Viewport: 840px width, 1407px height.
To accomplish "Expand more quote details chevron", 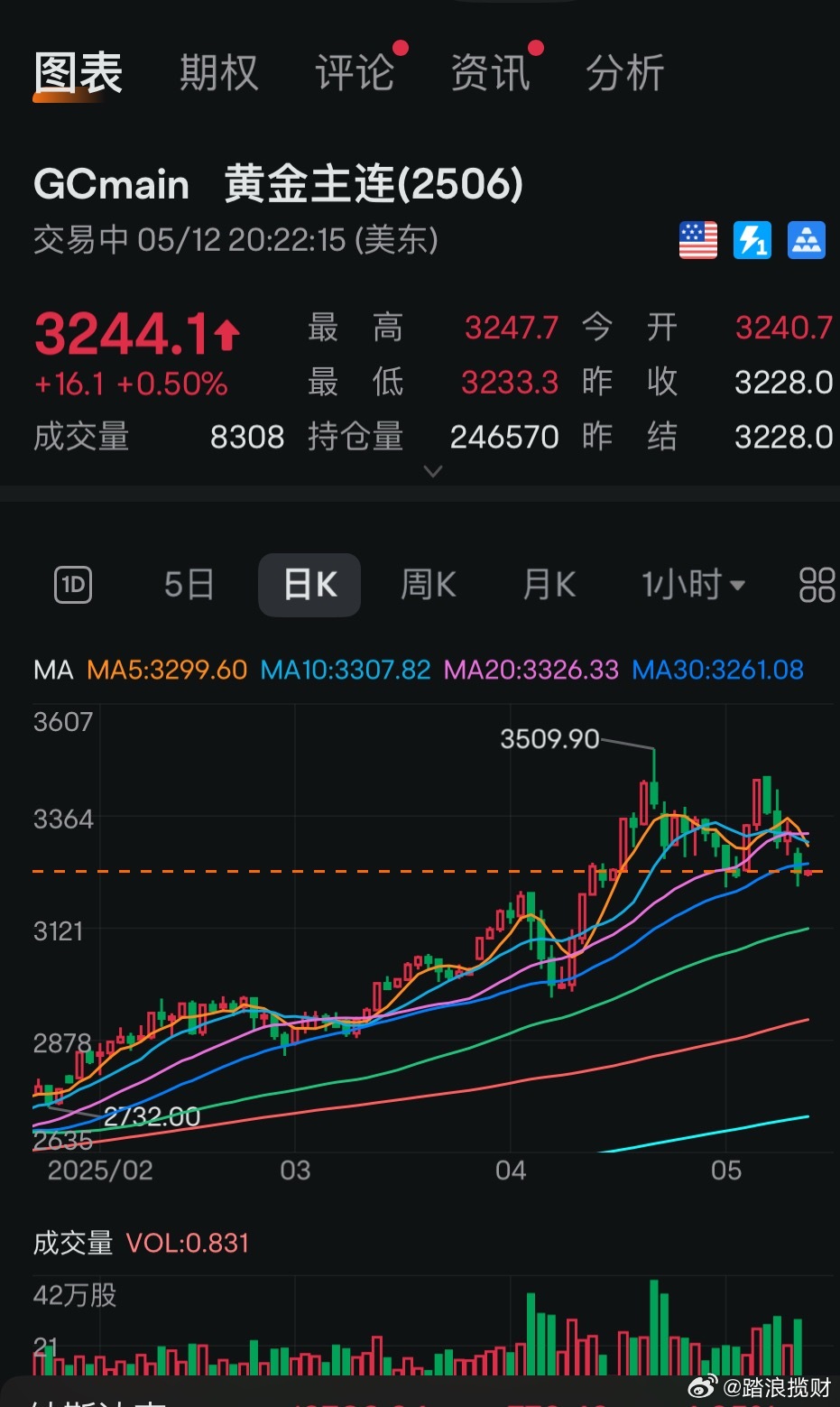I will click(x=433, y=471).
